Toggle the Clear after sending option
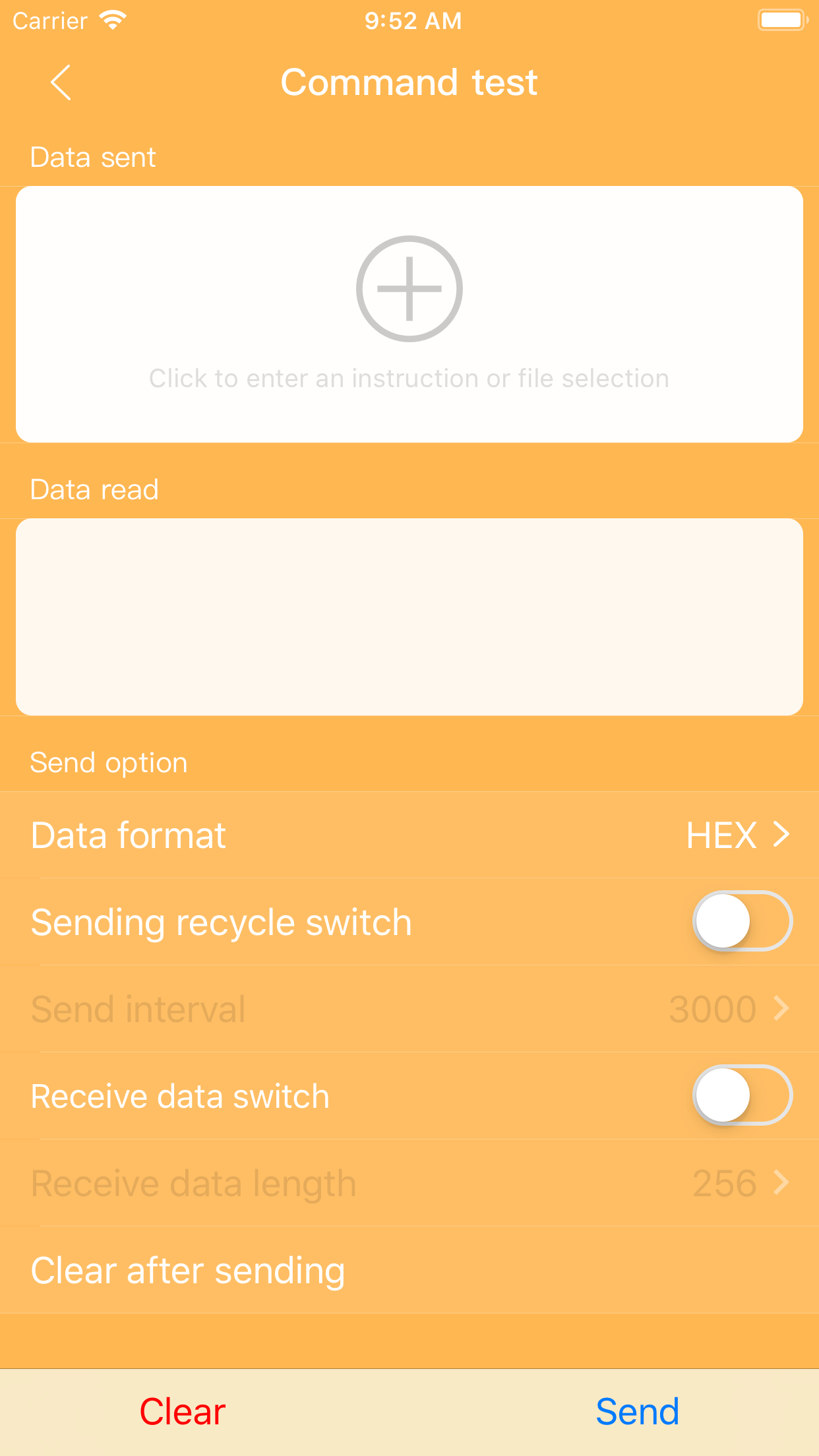Viewport: 819px width, 1456px height. (x=187, y=1269)
